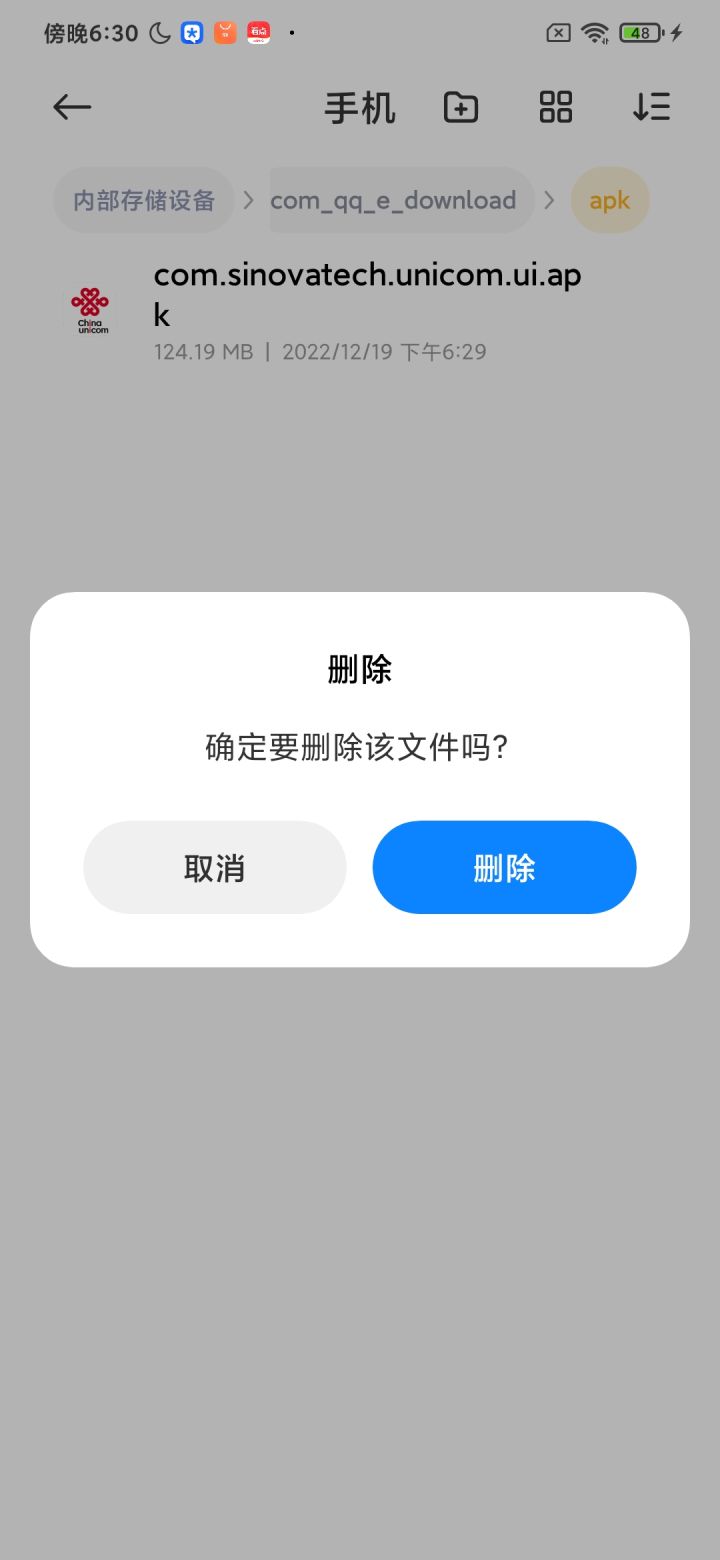Tap the blue star notification icon
The image size is (720, 1560).
tap(191, 32)
